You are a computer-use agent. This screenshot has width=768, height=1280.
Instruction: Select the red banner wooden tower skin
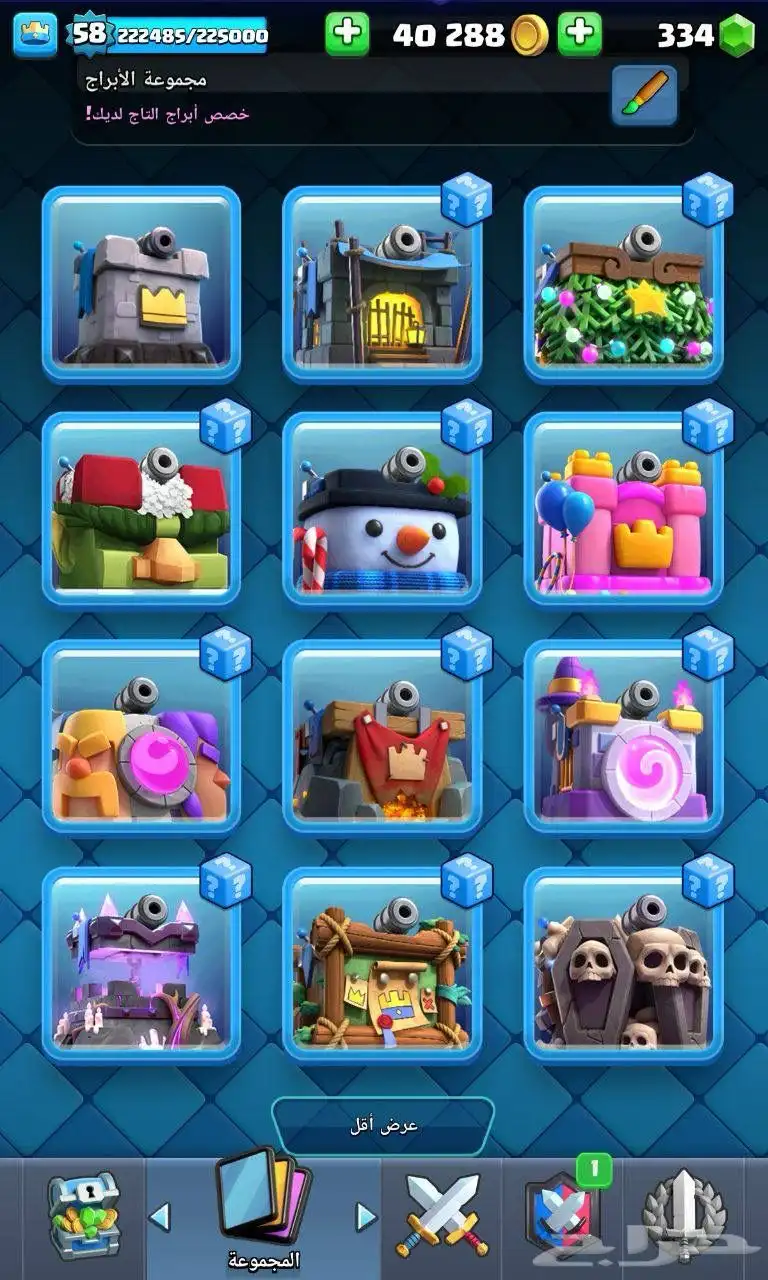click(x=382, y=738)
